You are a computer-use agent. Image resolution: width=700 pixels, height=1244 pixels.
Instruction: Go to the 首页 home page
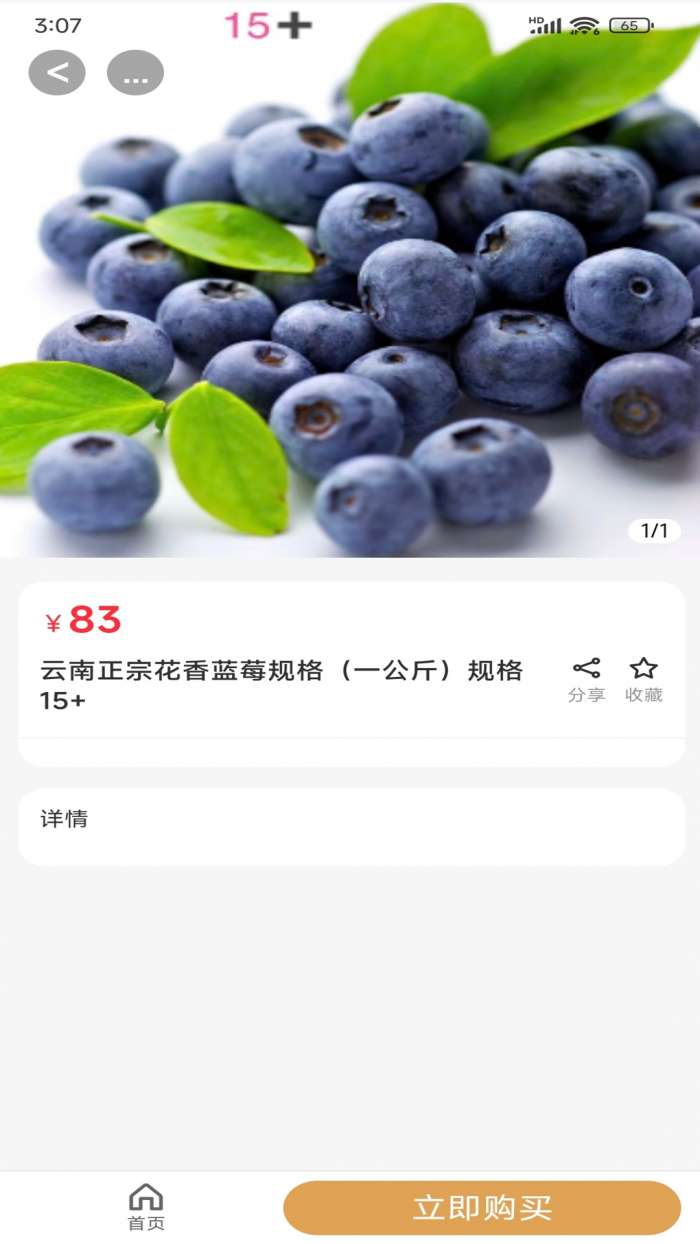146,1206
